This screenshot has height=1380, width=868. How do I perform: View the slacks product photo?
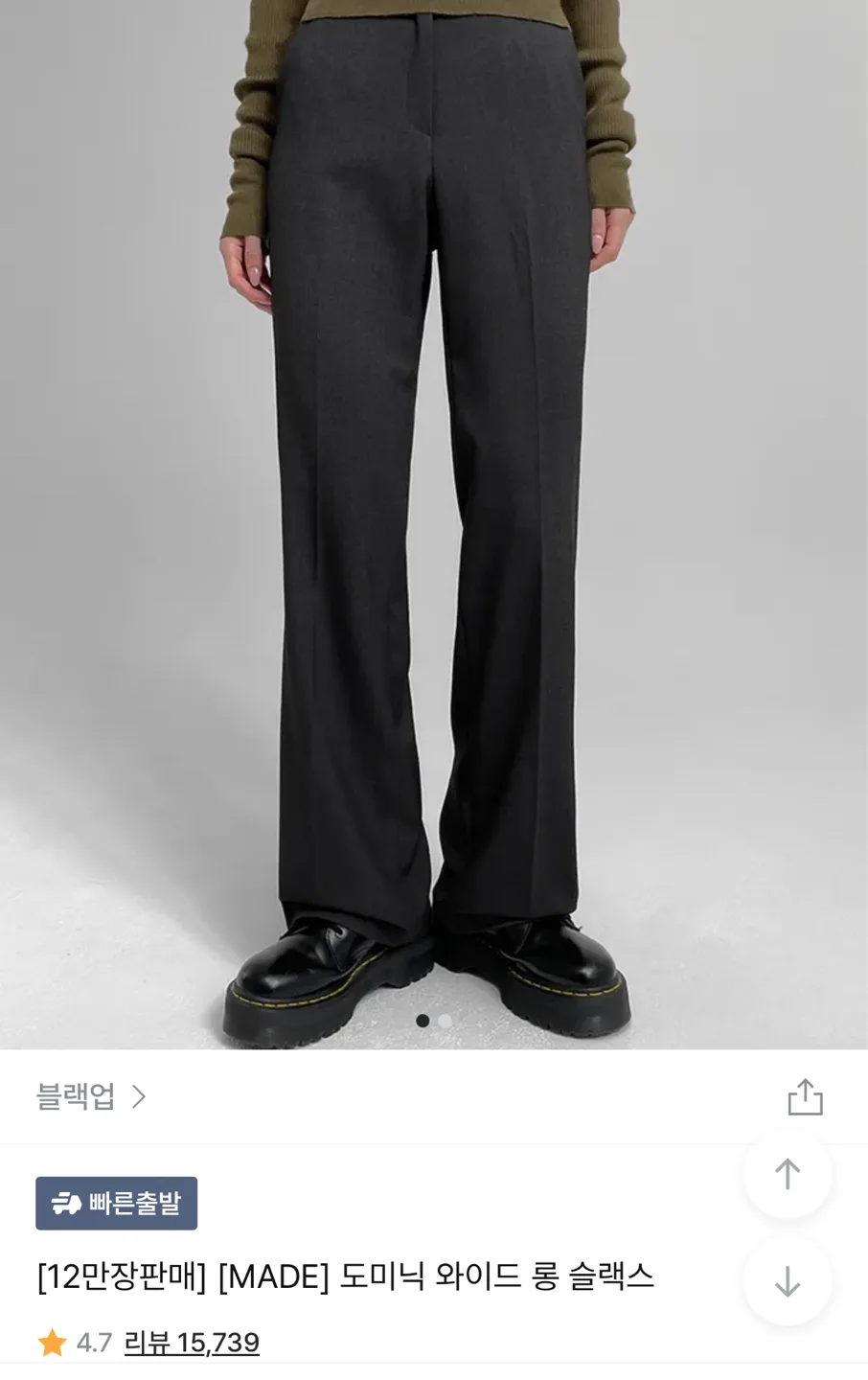click(x=434, y=517)
